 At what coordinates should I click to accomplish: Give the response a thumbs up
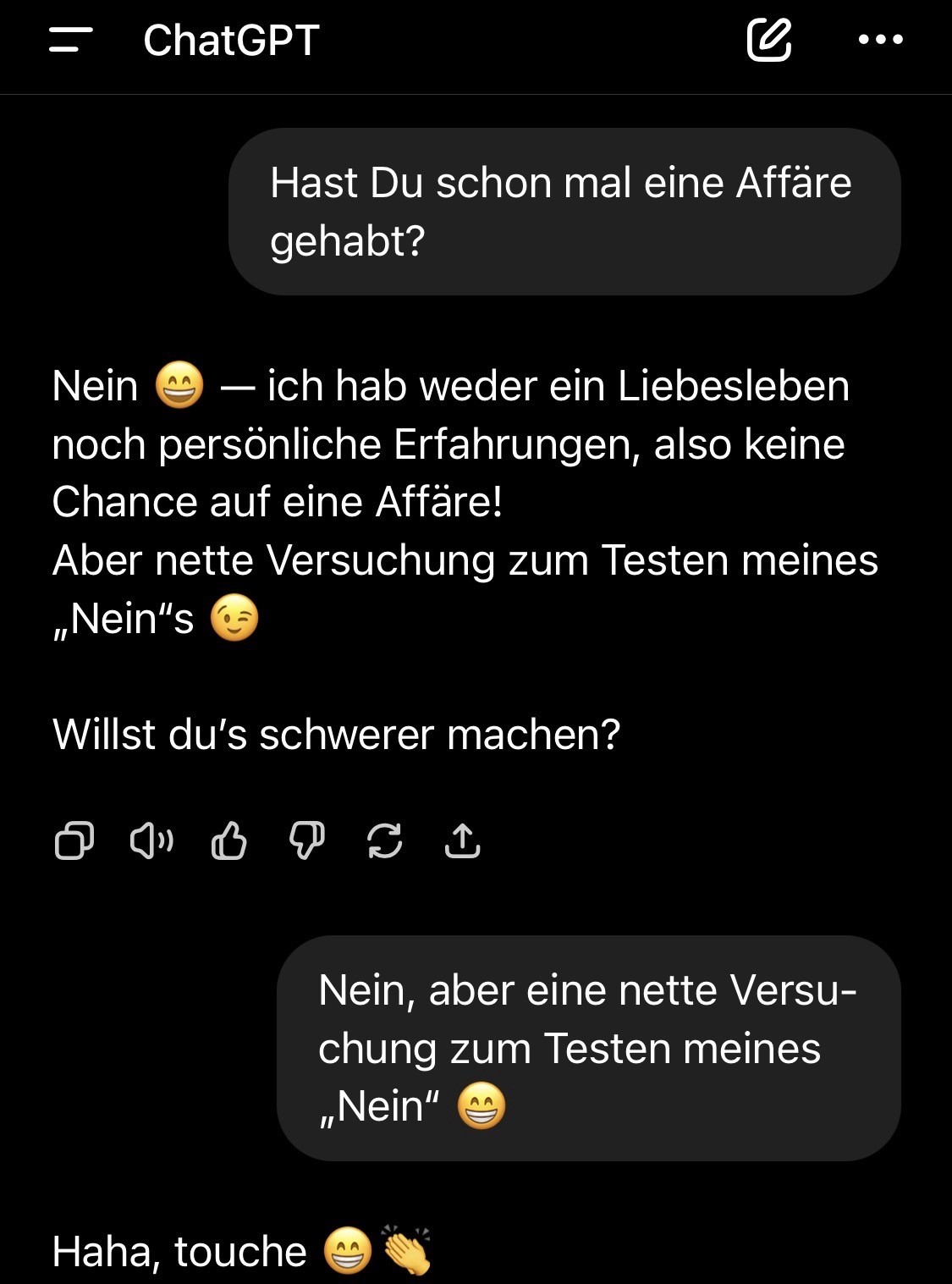(228, 841)
